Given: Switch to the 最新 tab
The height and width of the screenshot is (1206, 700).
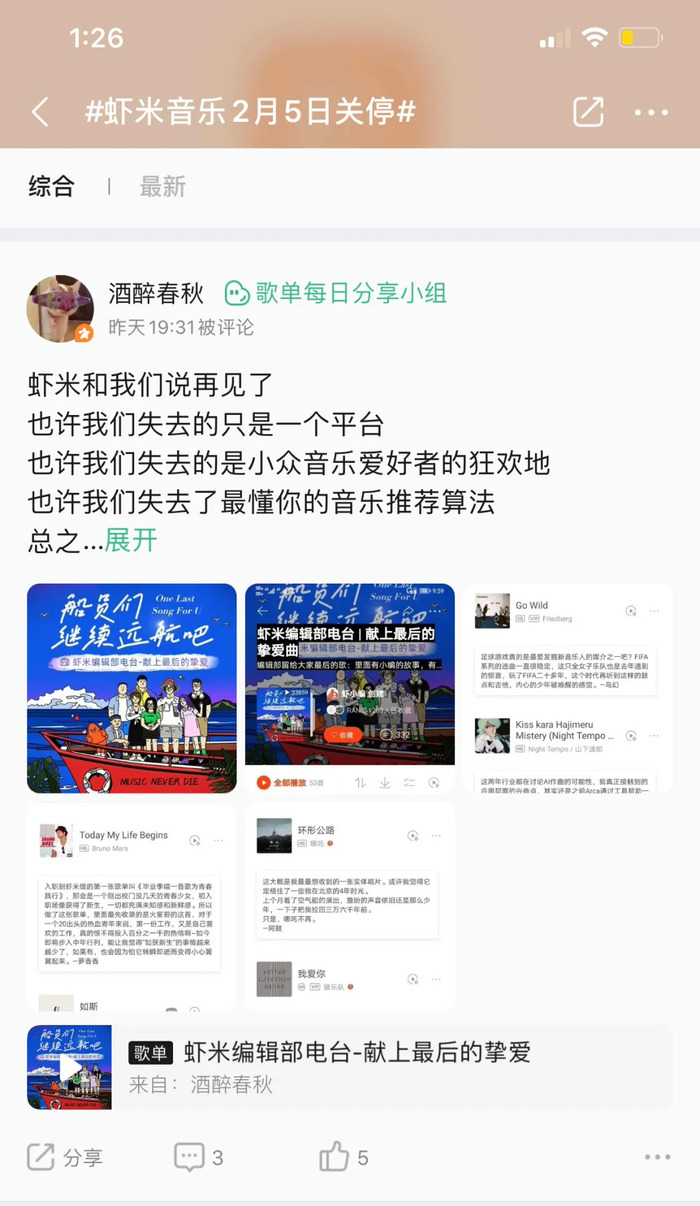Looking at the screenshot, I should tap(162, 186).
